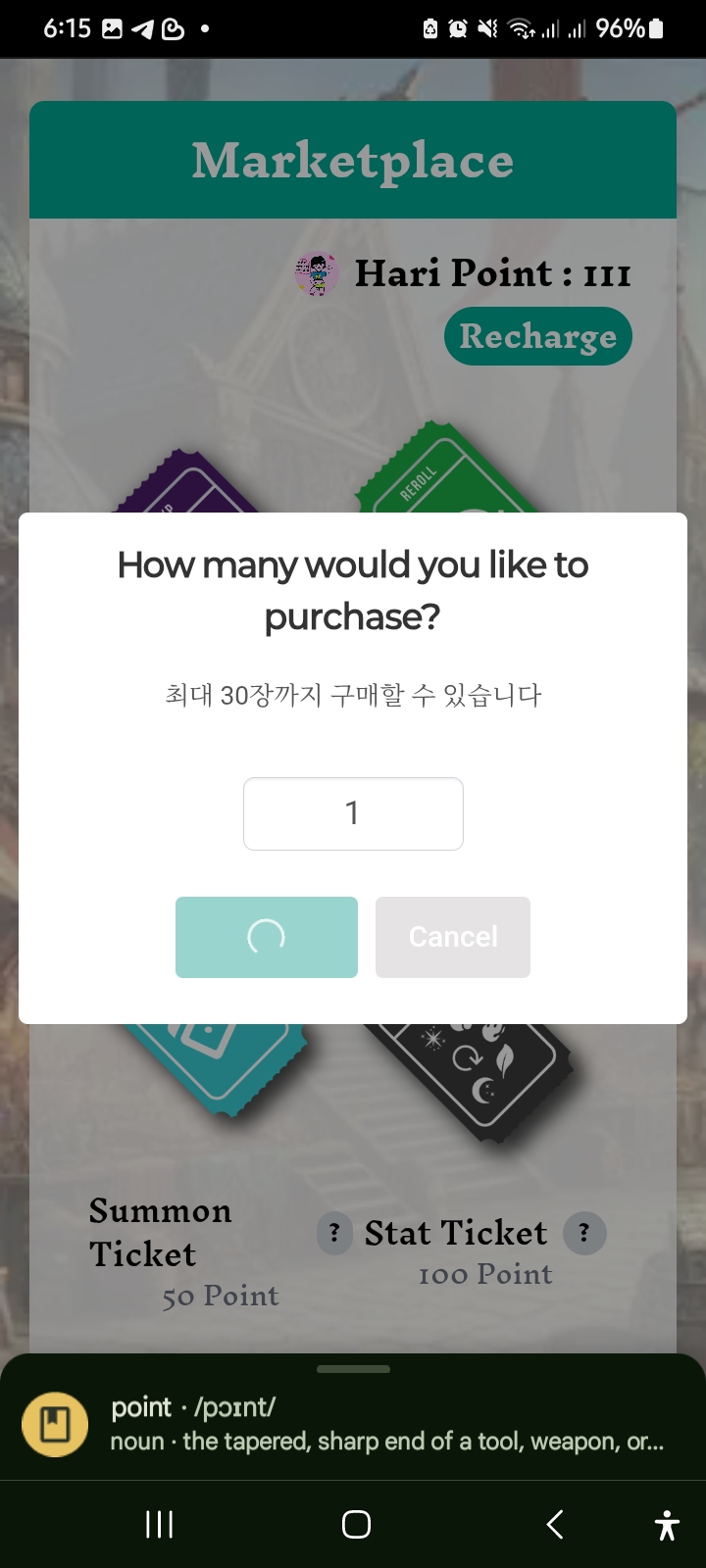Viewport: 706px width, 1568px height.
Task: Go back using the system back button
Action: click(555, 1524)
